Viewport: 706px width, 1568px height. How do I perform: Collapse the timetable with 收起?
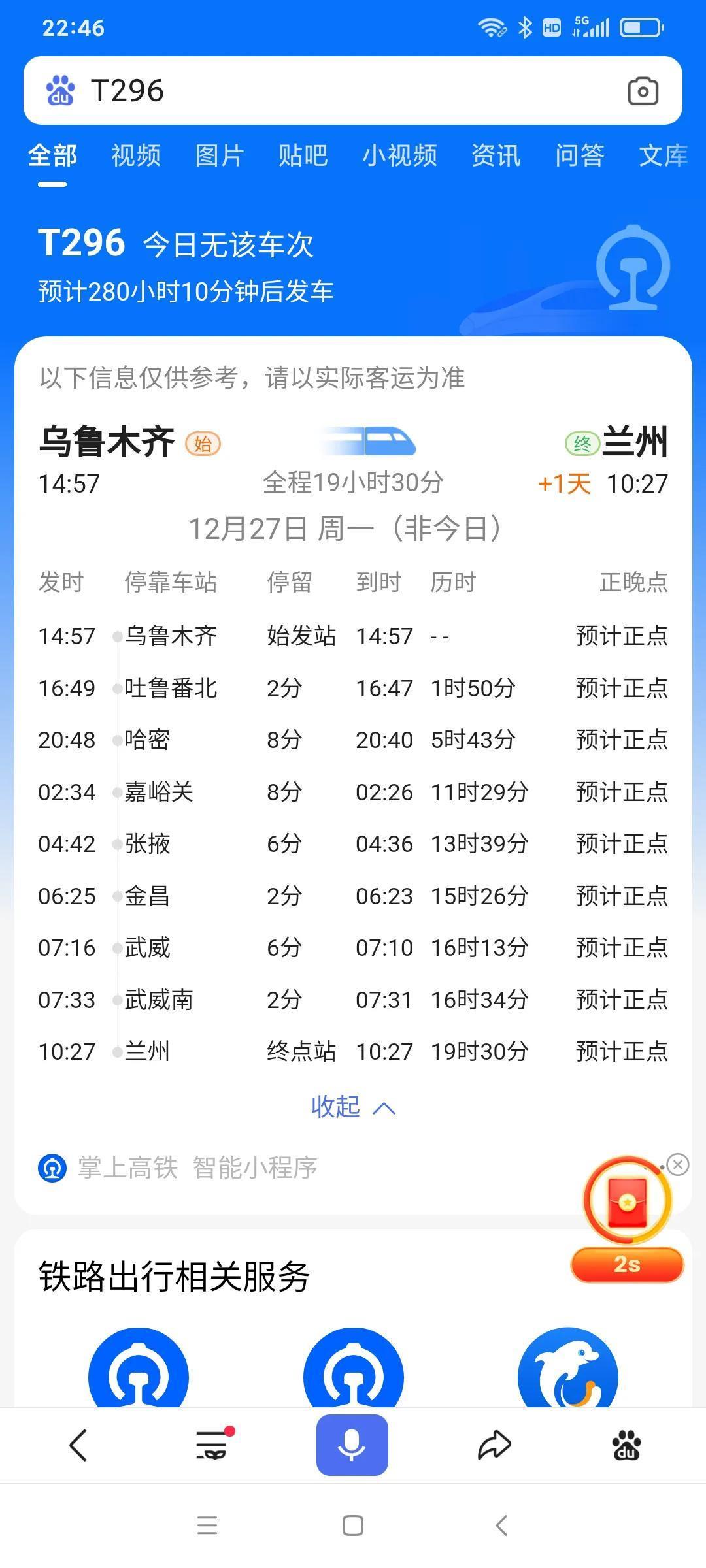[x=353, y=1107]
